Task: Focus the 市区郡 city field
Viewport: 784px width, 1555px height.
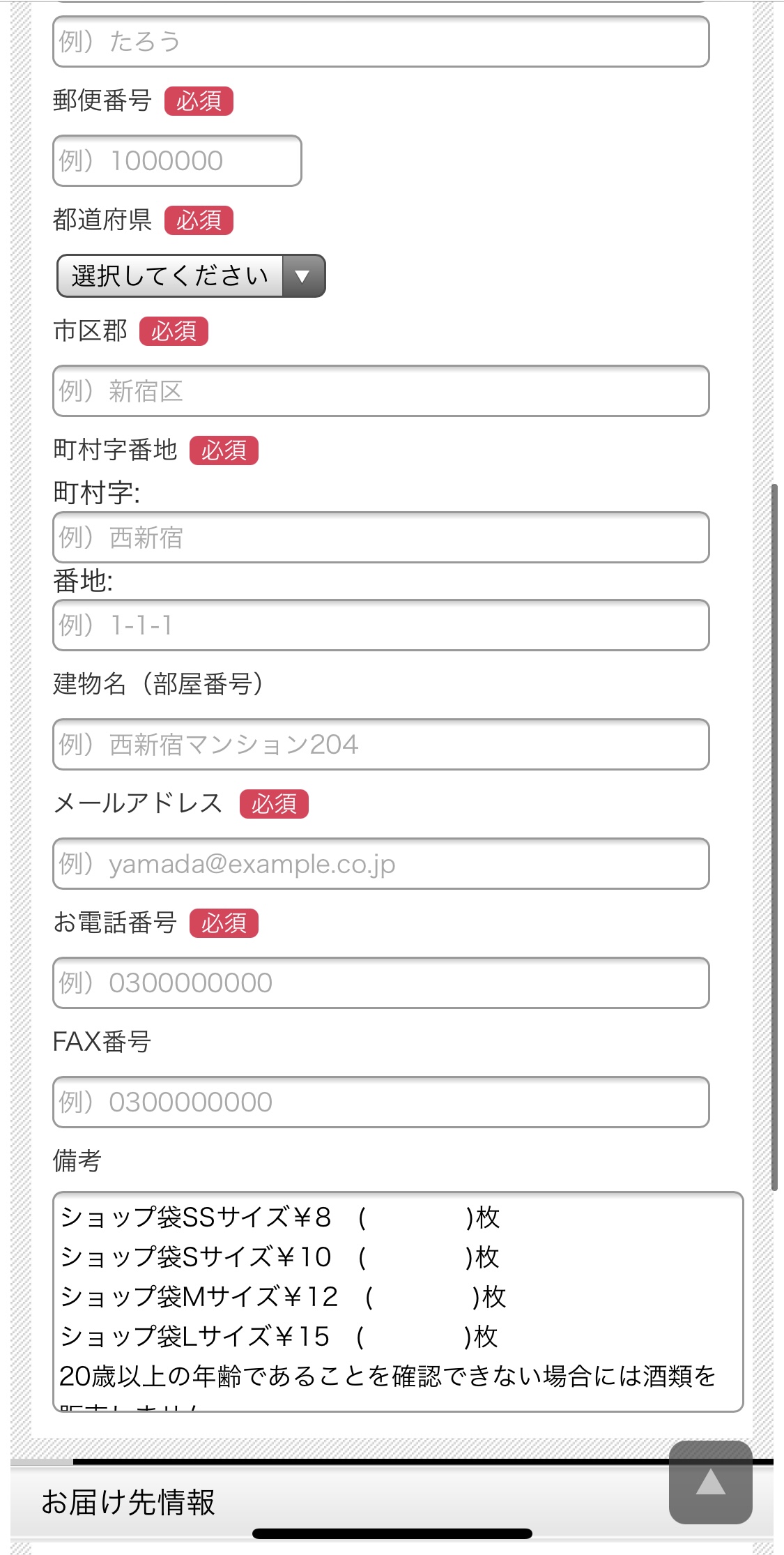Action: pos(381,391)
